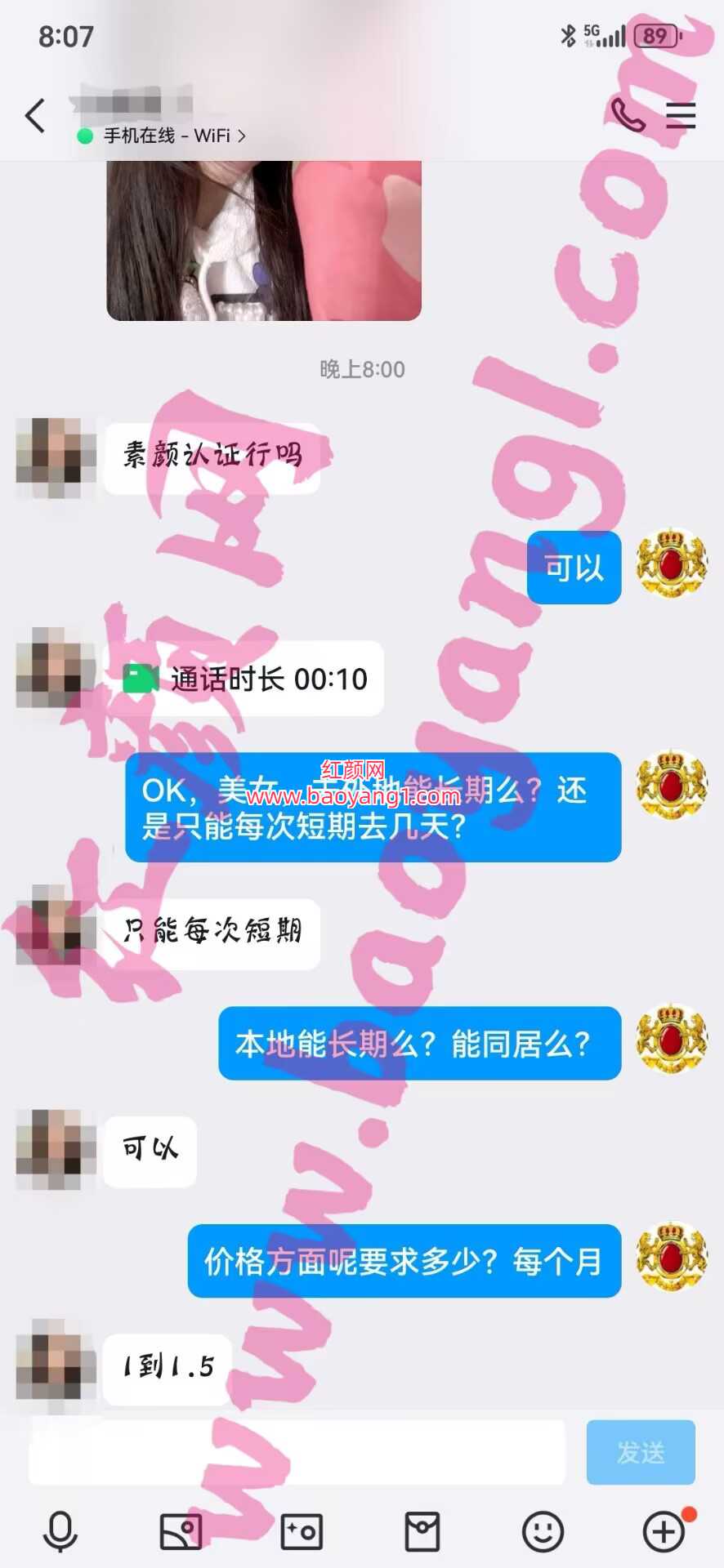This screenshot has height=1568, width=724.
Task: Open the 通话时长 00:10 video call record
Action: point(244,679)
